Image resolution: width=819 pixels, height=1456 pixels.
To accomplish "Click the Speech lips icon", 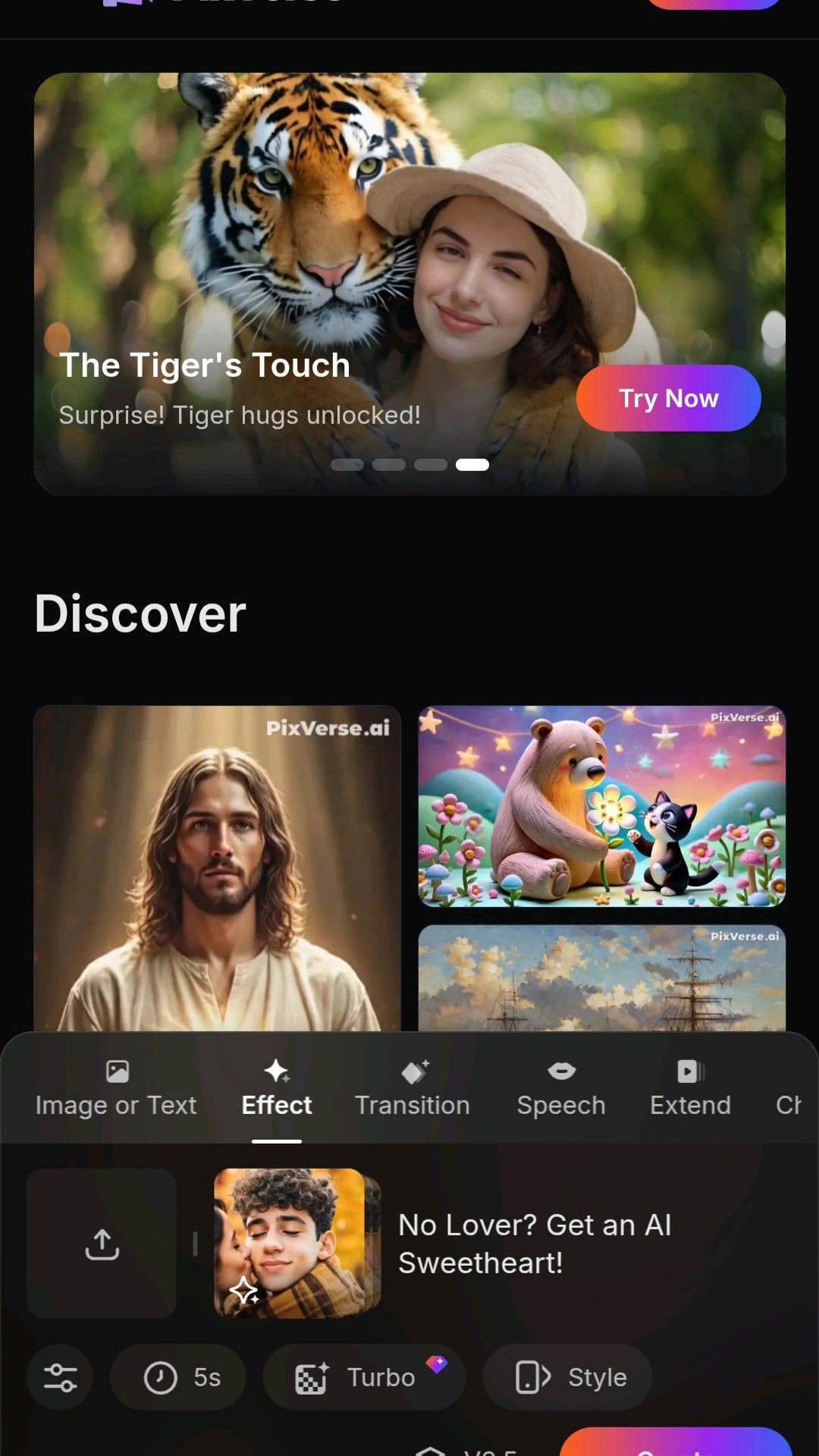I will click(560, 1072).
